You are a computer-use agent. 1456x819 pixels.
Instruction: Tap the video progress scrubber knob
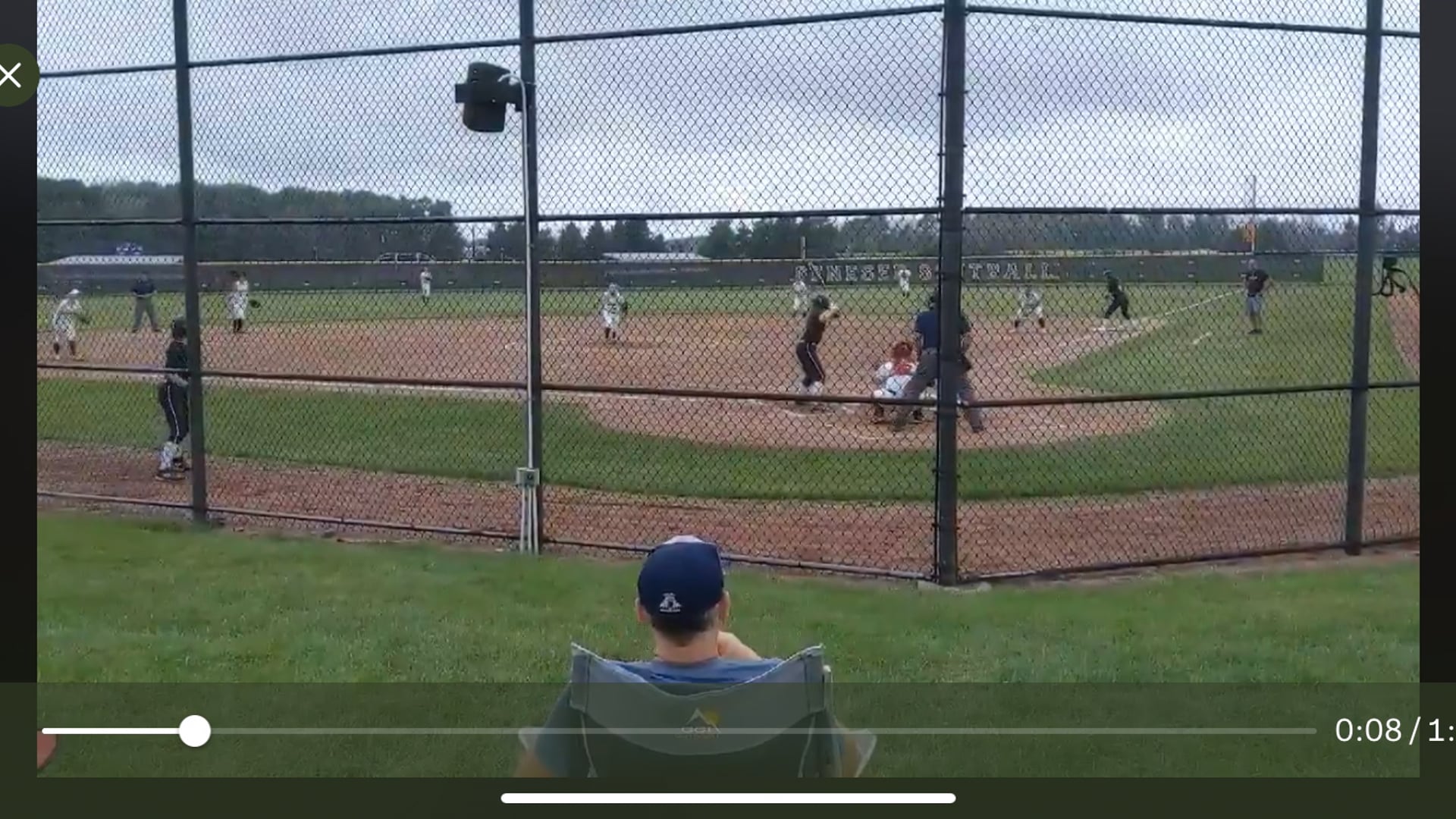click(195, 731)
